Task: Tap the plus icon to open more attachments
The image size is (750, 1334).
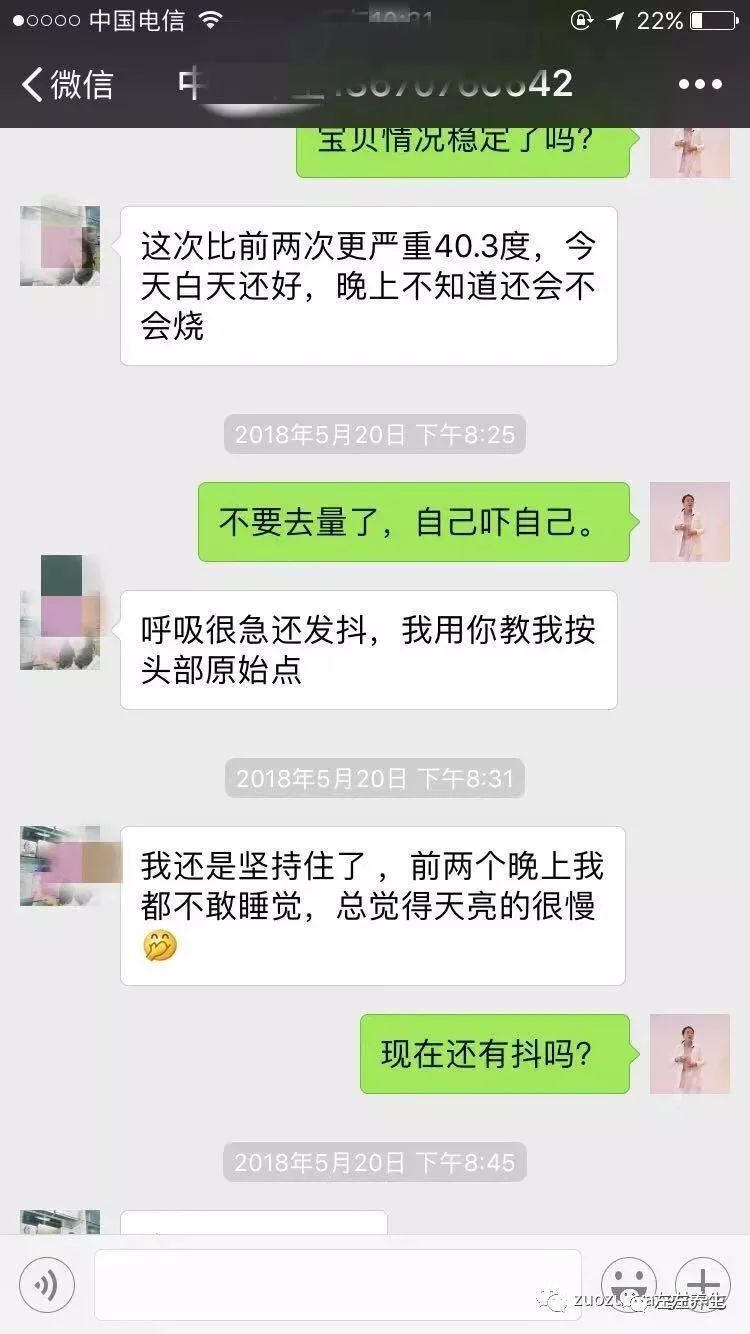Action: pos(703,1283)
